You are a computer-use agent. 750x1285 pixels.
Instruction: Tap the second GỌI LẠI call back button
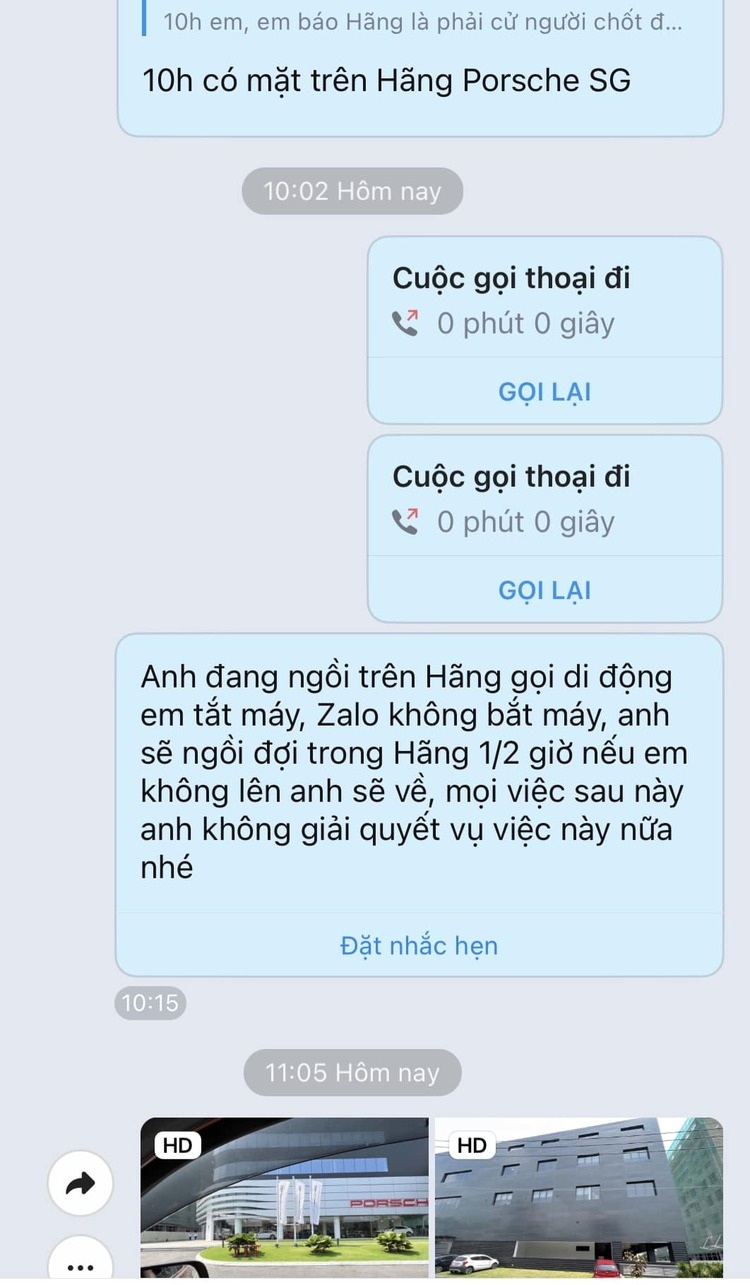tap(544, 590)
